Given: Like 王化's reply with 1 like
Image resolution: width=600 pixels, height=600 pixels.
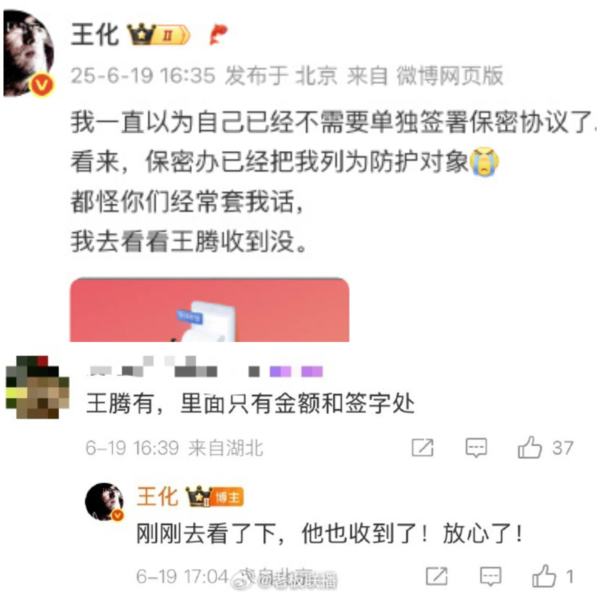Looking at the screenshot, I should click(544, 576).
